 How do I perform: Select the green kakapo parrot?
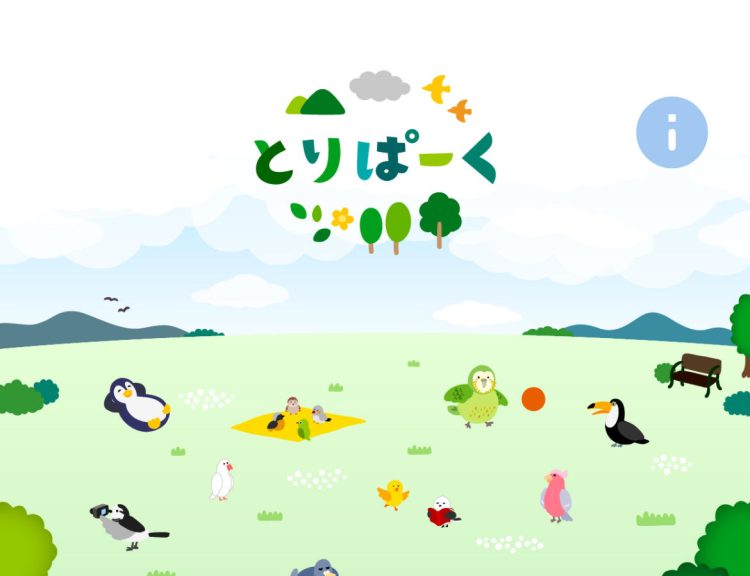(477, 396)
